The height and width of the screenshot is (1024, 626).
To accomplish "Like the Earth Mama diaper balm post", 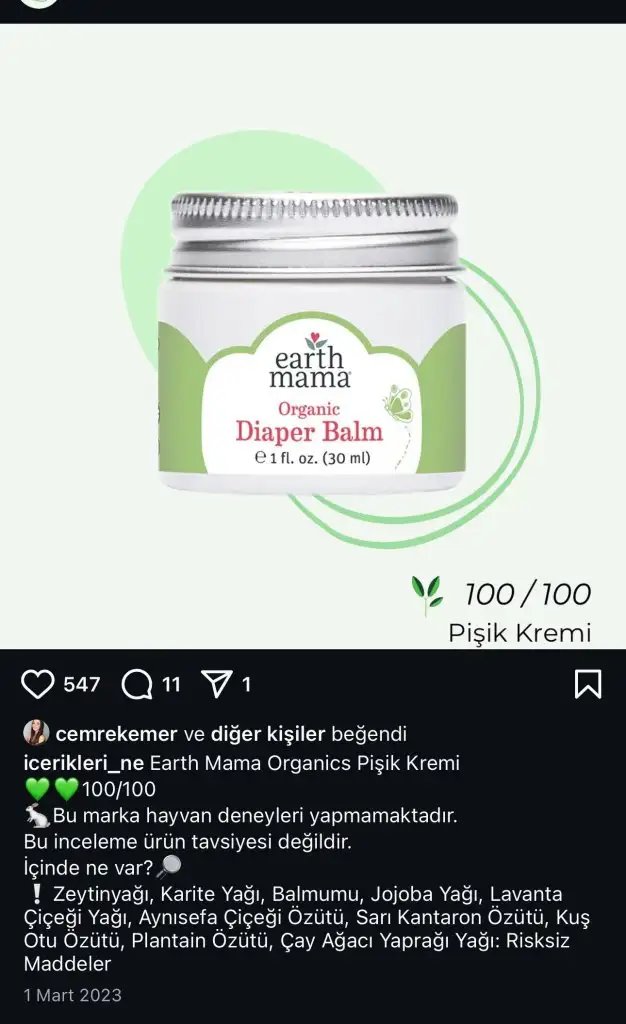I will [37, 684].
